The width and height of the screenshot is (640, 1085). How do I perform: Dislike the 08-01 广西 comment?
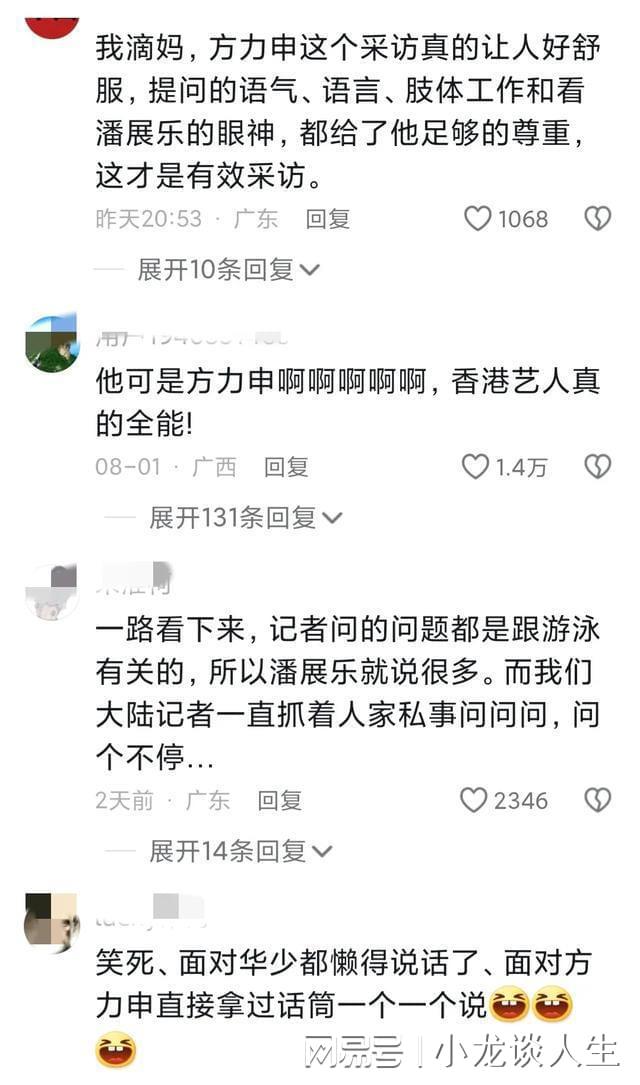coord(597,466)
